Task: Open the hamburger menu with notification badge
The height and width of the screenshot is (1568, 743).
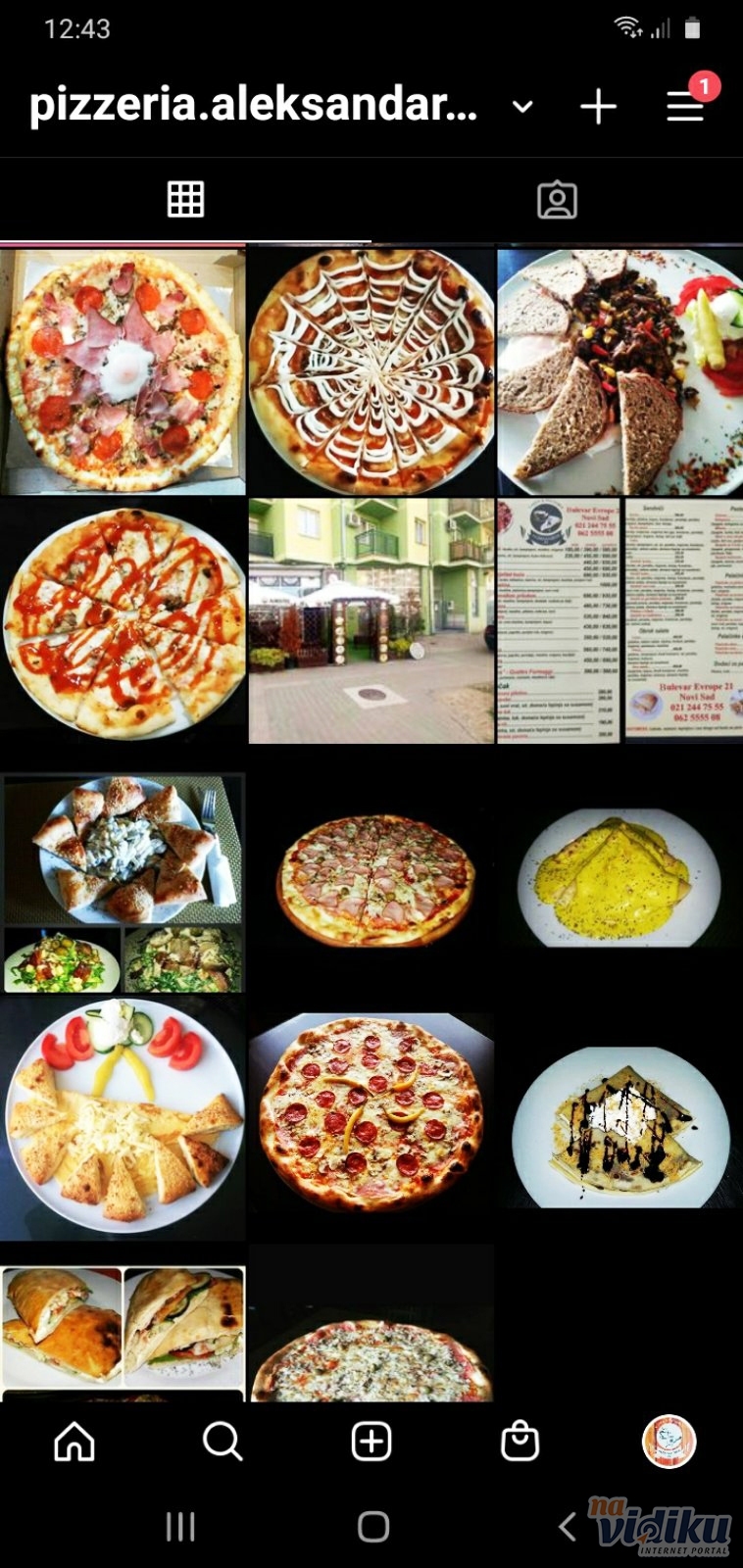Action: point(686,105)
